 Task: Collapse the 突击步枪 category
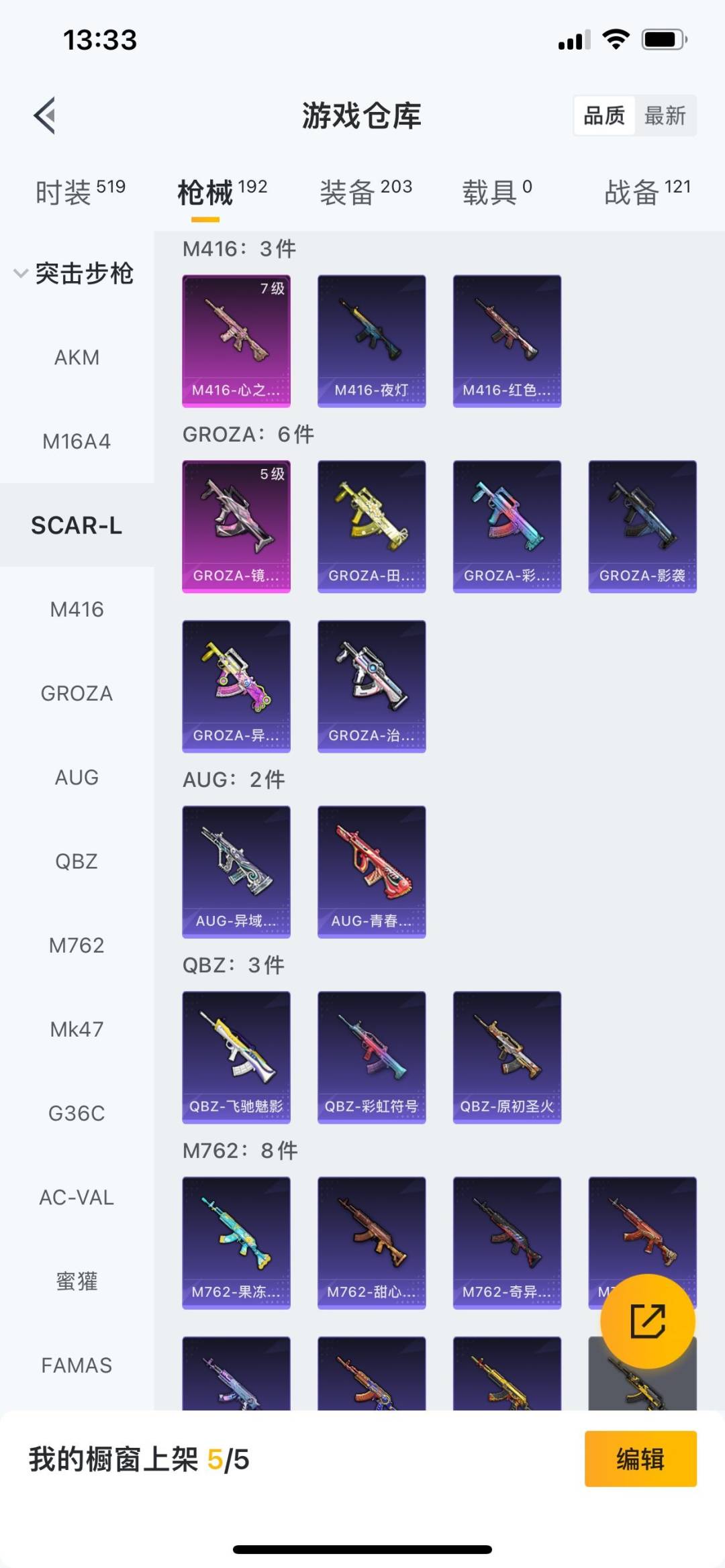pyautogui.click(x=75, y=273)
